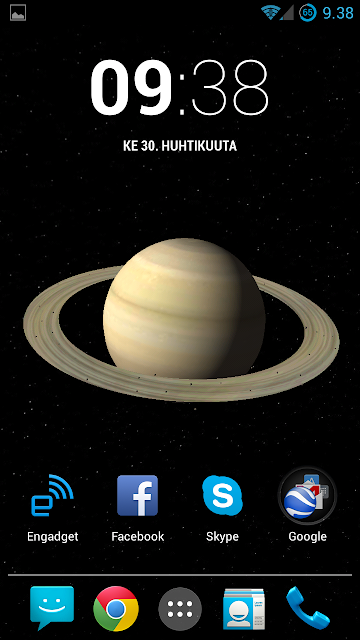Launch the Chrome browser
Image resolution: width=360 pixels, height=640 pixels.
click(116, 609)
